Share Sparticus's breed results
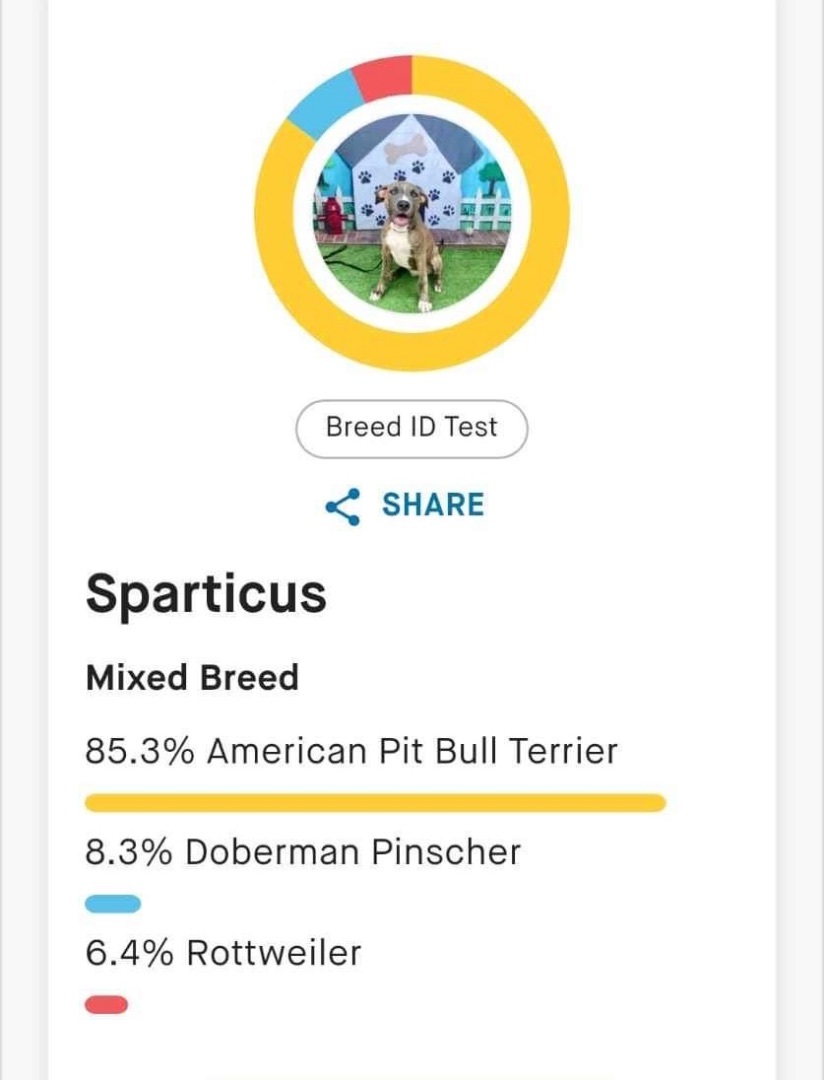Screen dimensions: 824x1080 pyautogui.click(x=406, y=505)
